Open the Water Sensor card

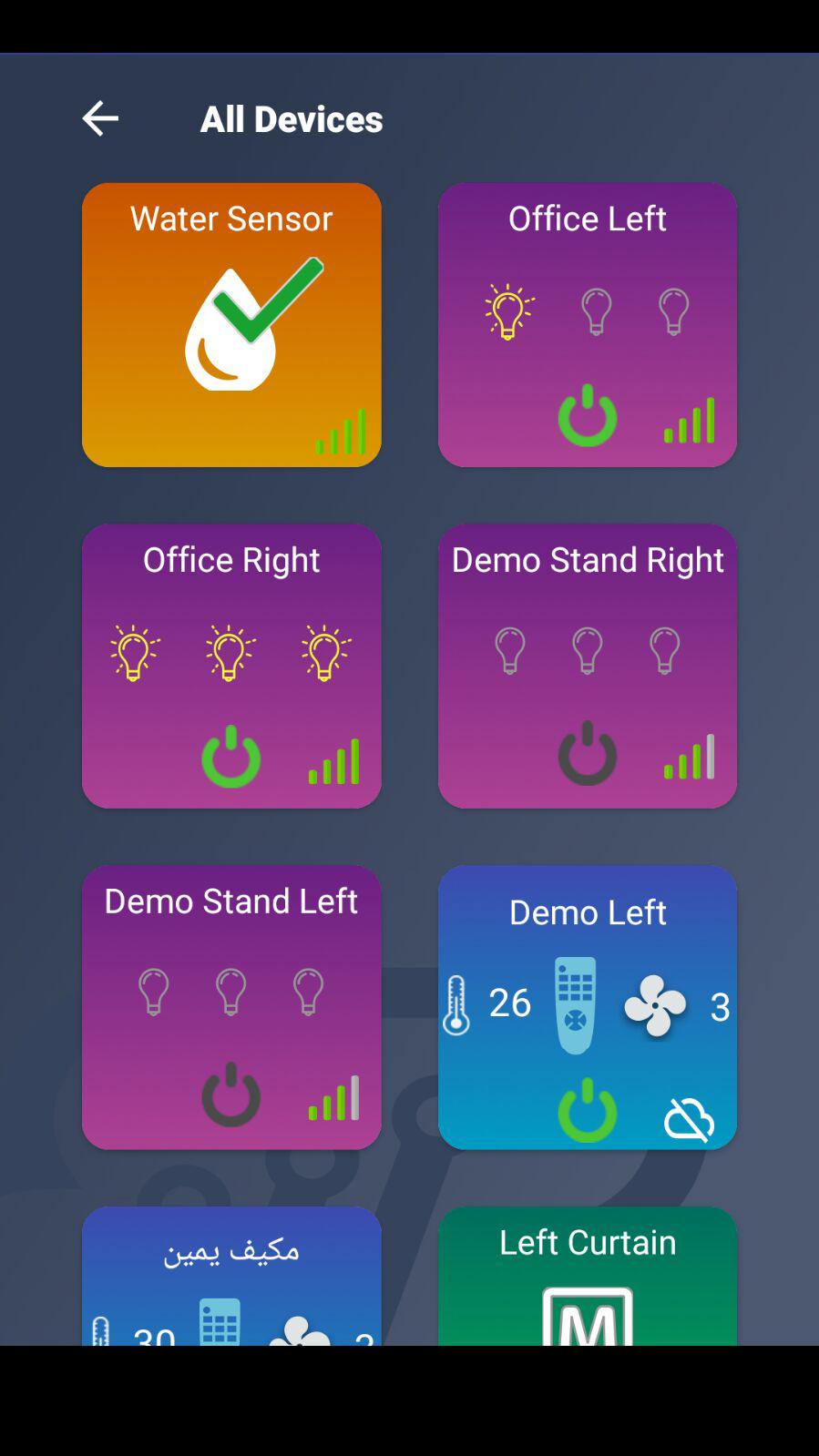click(231, 325)
